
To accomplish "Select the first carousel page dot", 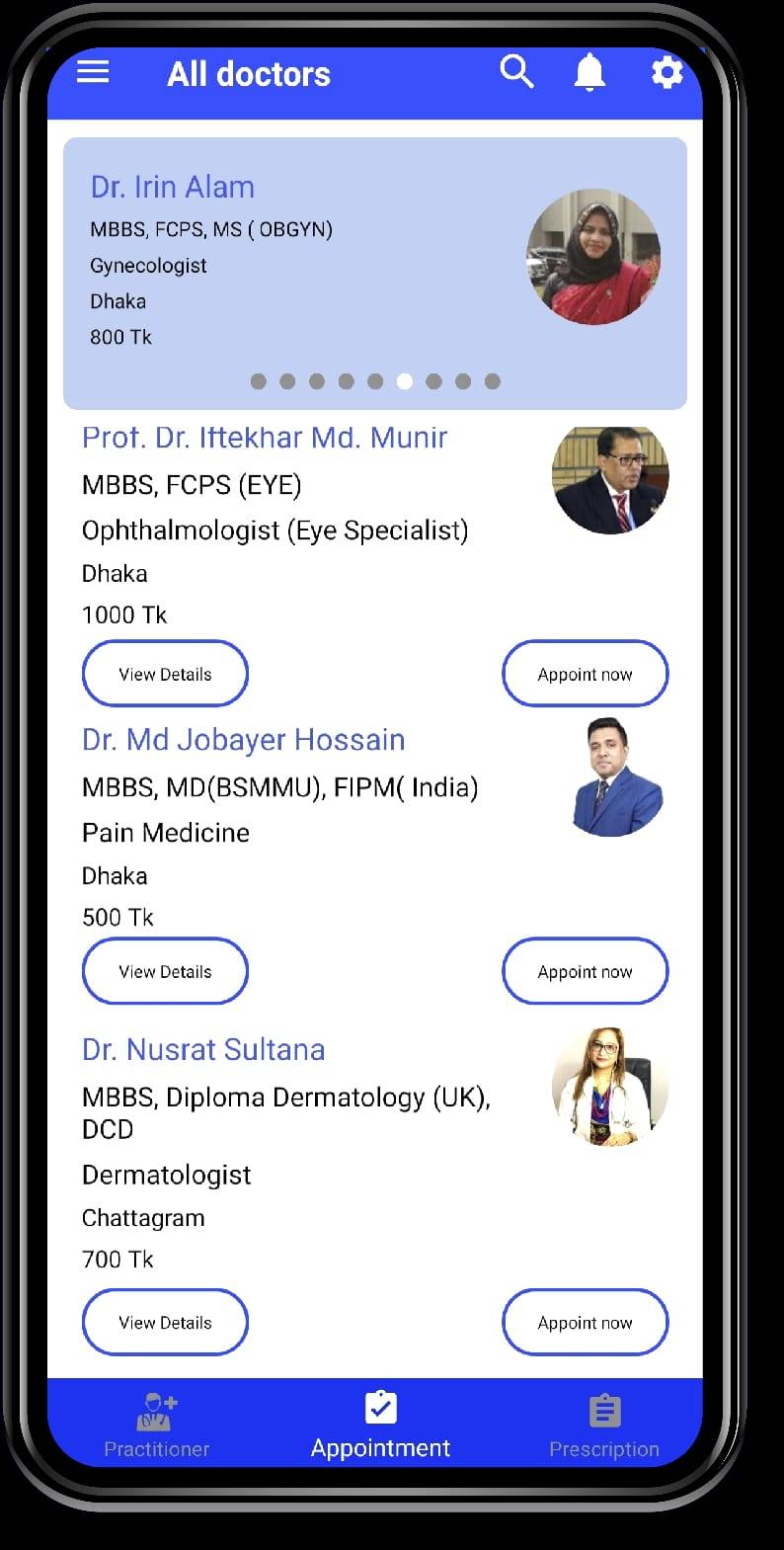I will pos(259,381).
